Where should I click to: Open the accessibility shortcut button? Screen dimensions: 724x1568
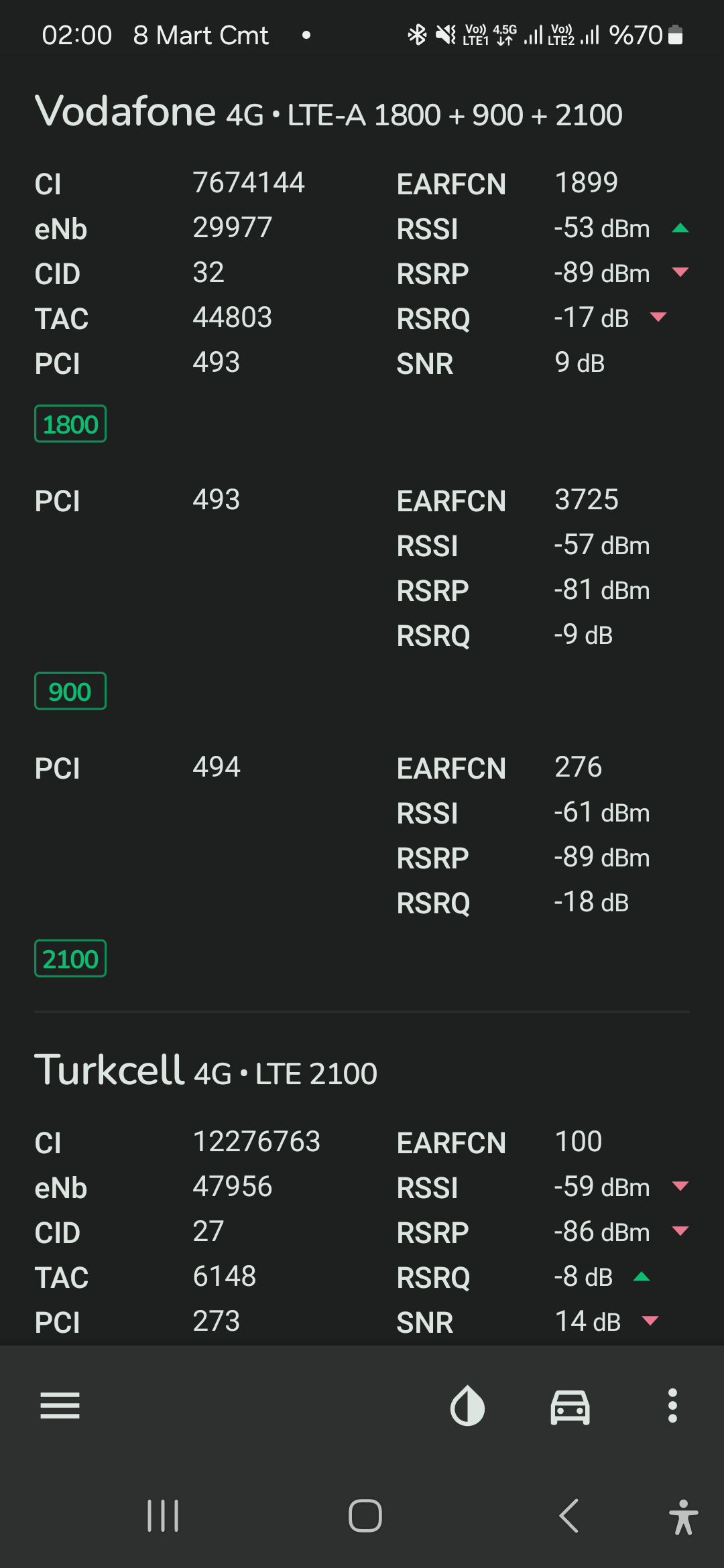point(683,1517)
